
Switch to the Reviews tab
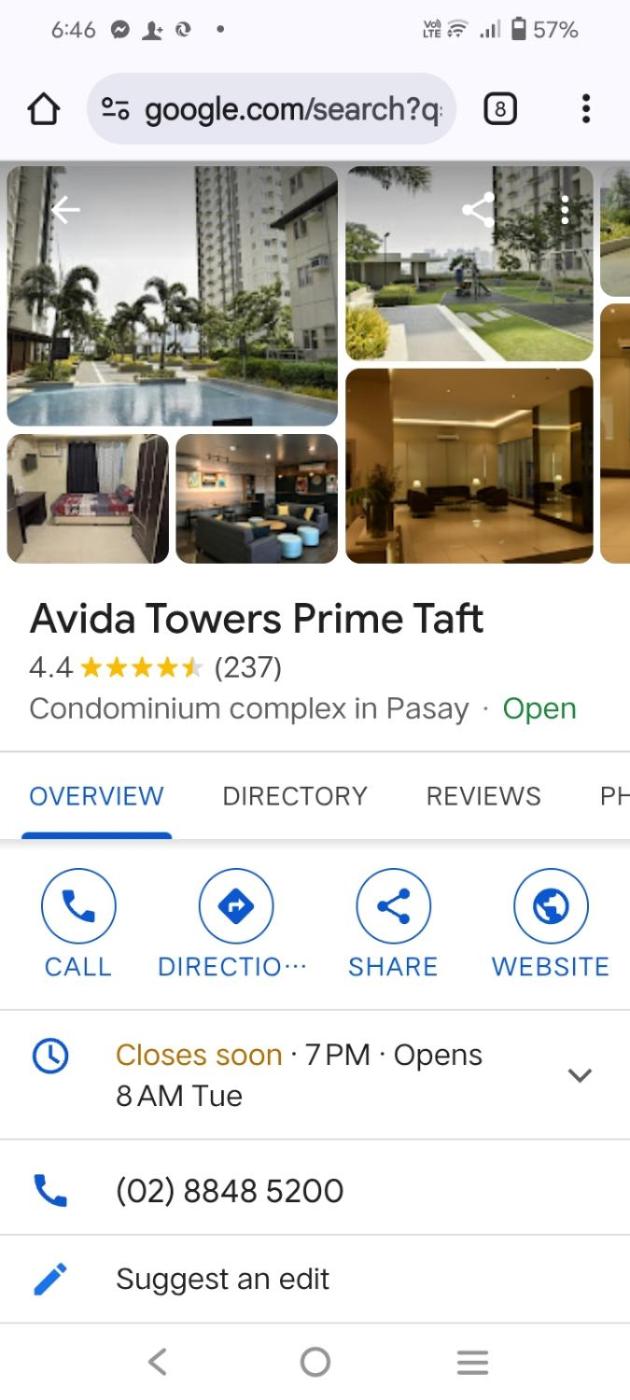[483, 796]
